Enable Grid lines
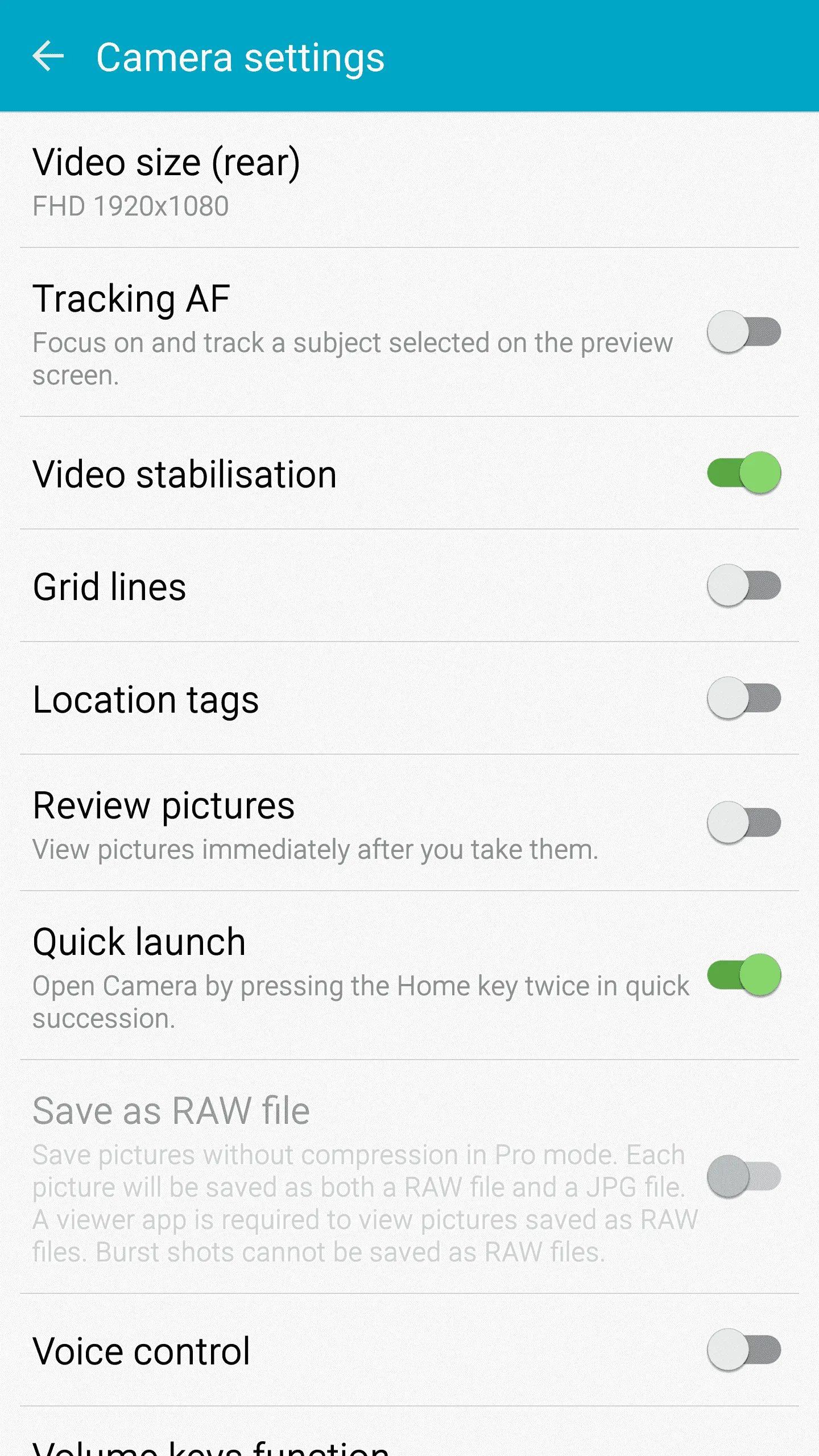The image size is (819, 1456). point(743,586)
